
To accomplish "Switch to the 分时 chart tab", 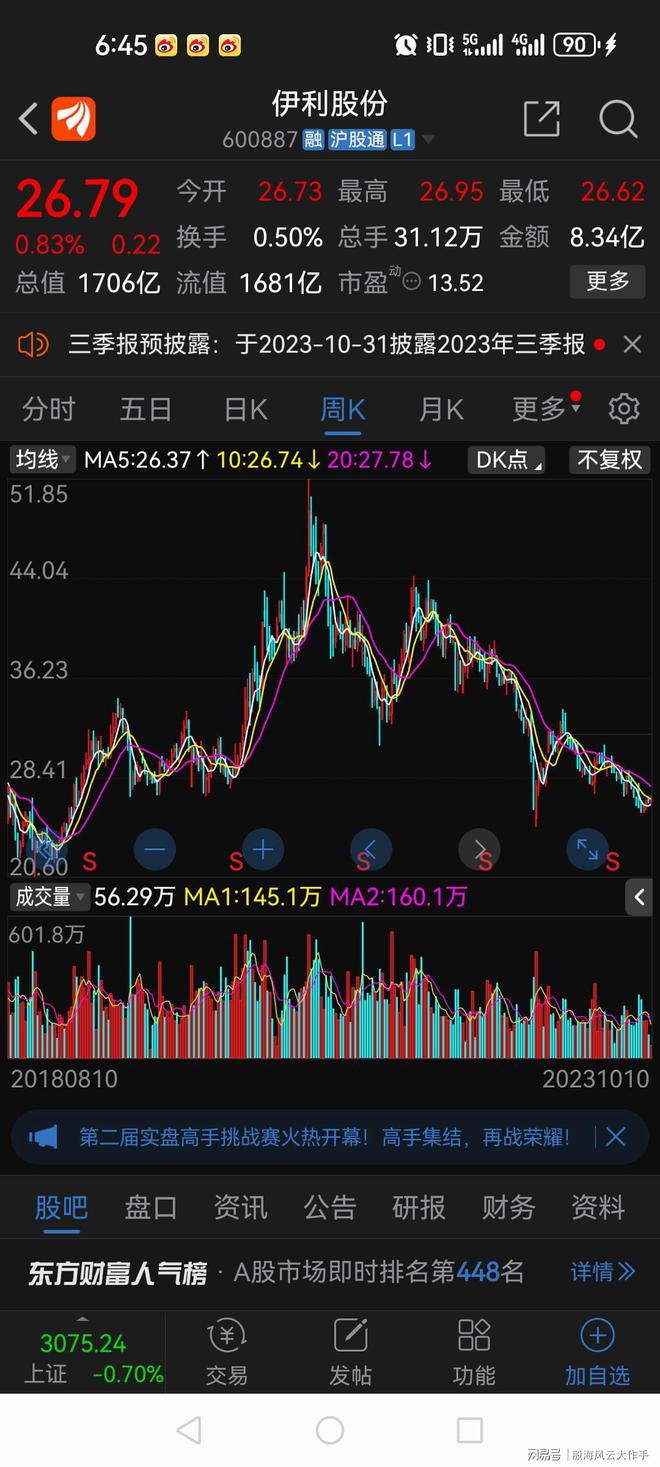I will coord(49,409).
